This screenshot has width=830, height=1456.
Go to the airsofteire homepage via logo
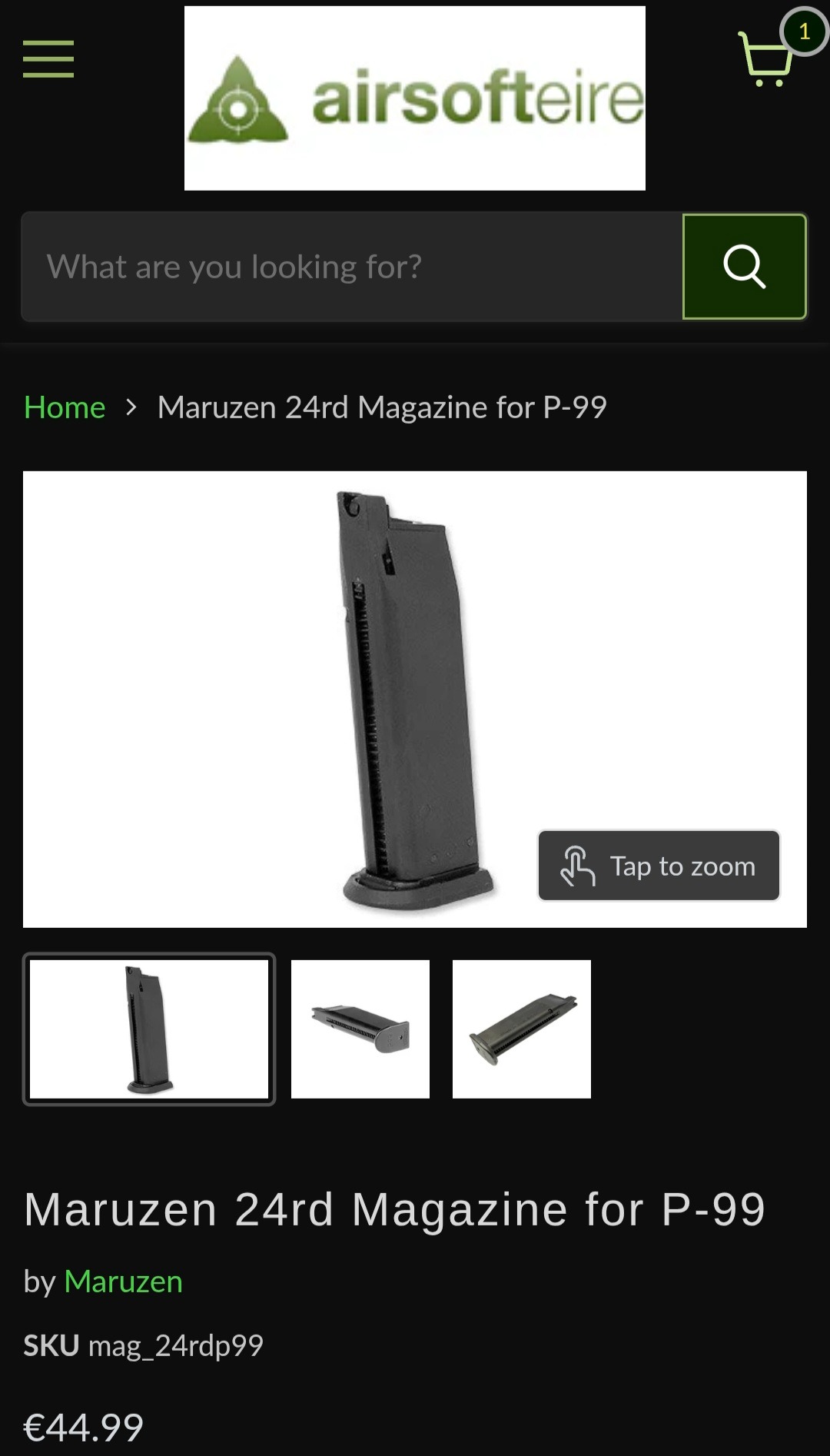415,98
